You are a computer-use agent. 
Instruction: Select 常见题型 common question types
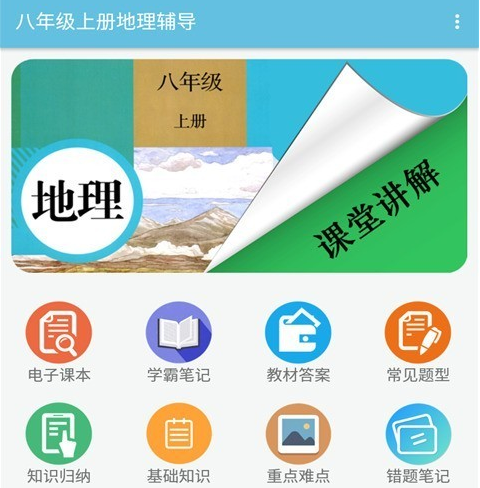[418, 341]
